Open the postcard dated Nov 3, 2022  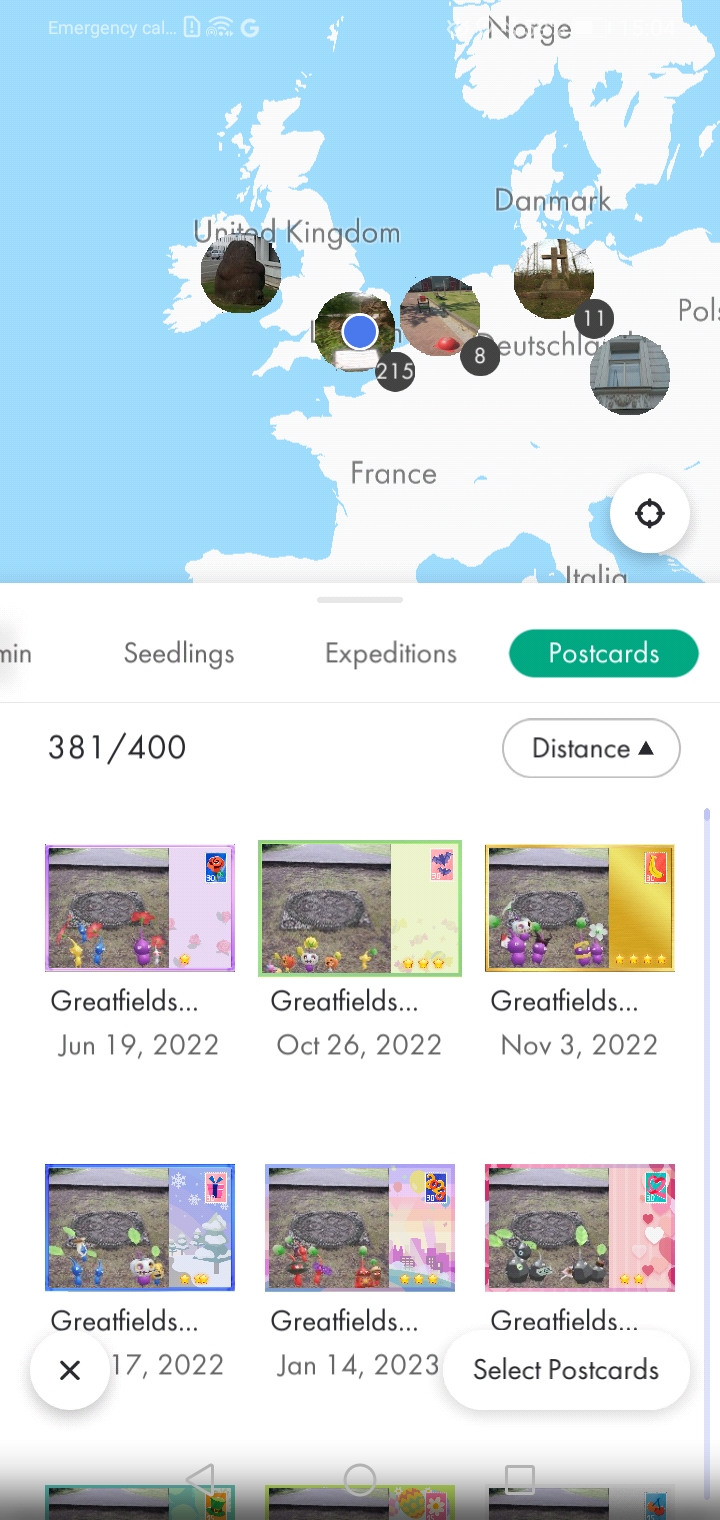580,908
